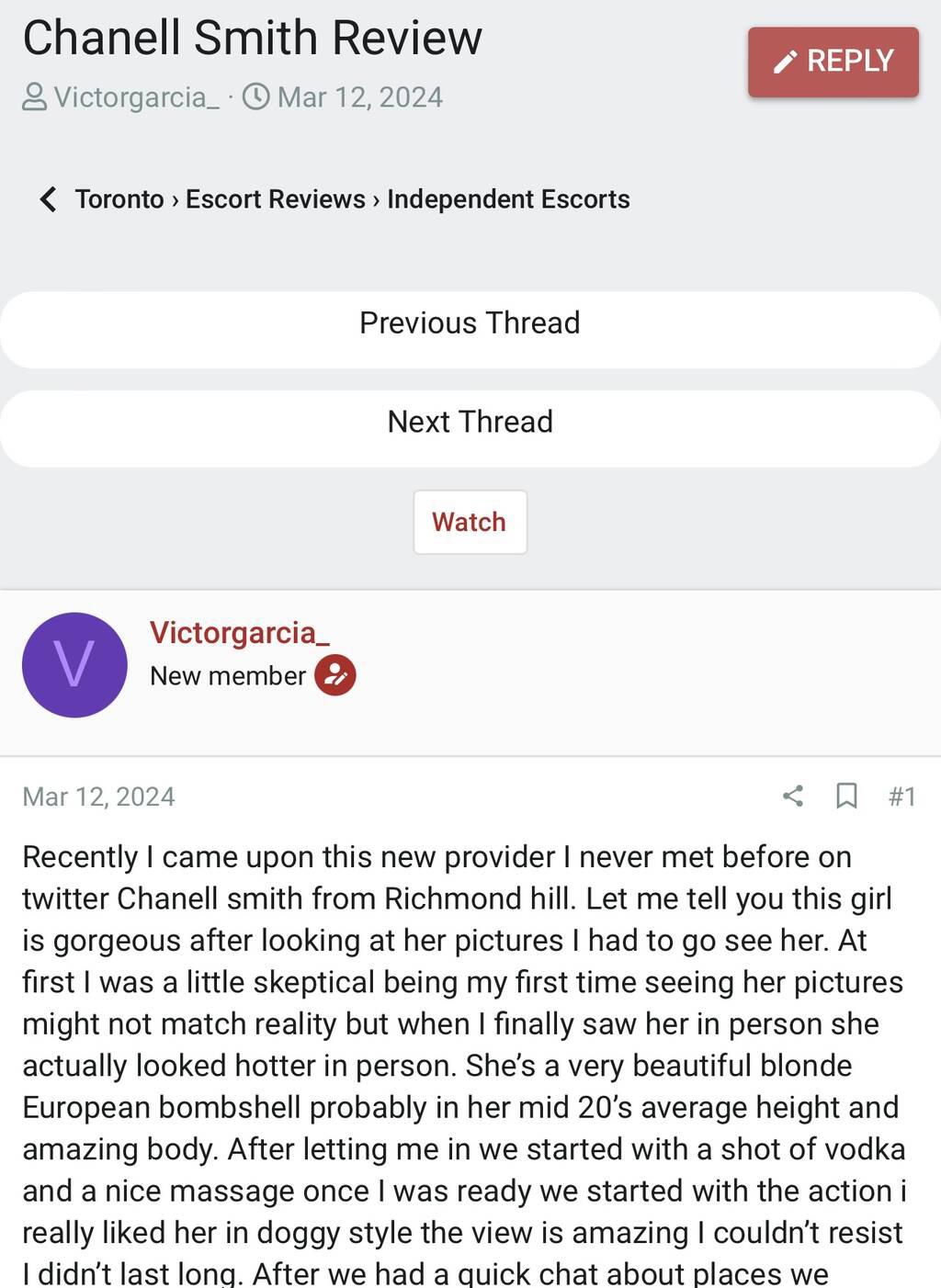View the purple V avatar profile

click(74, 665)
